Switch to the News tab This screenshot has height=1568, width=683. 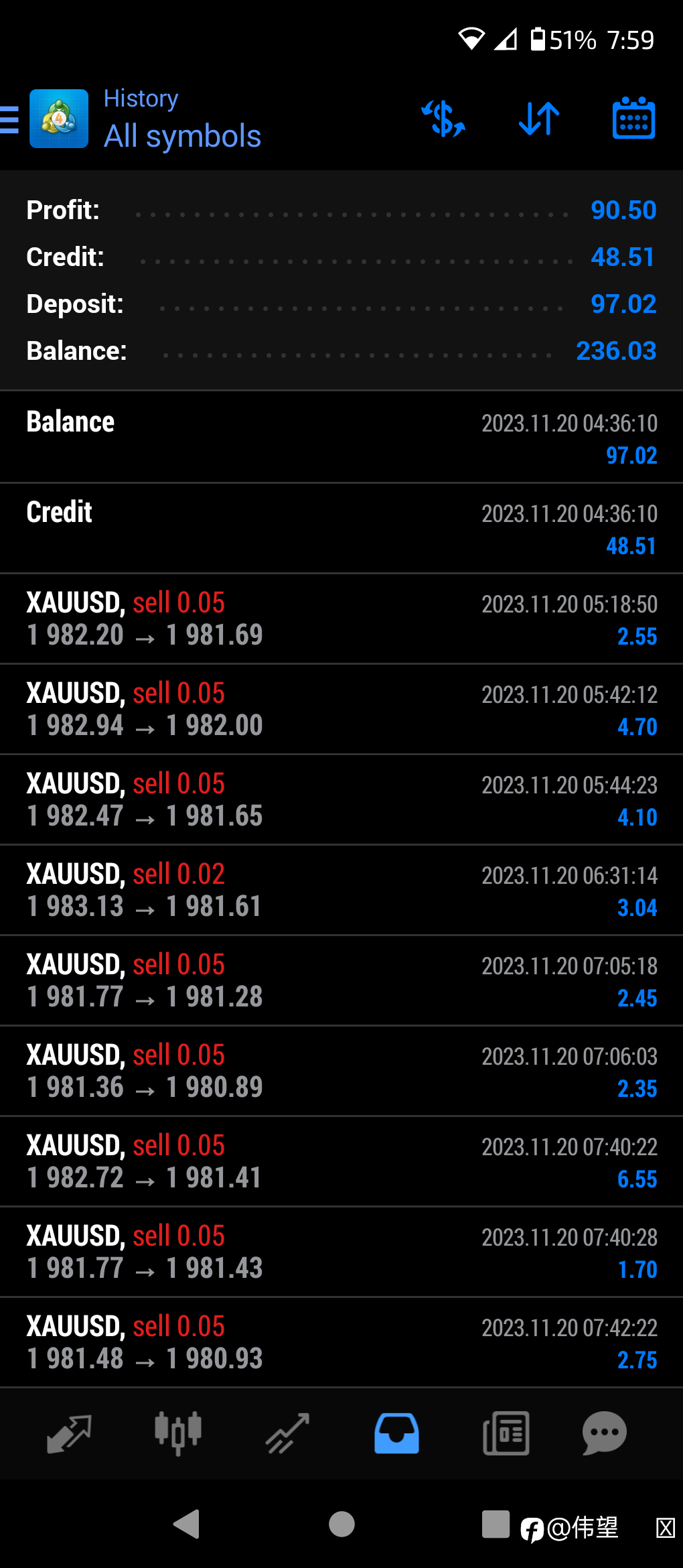(506, 1434)
